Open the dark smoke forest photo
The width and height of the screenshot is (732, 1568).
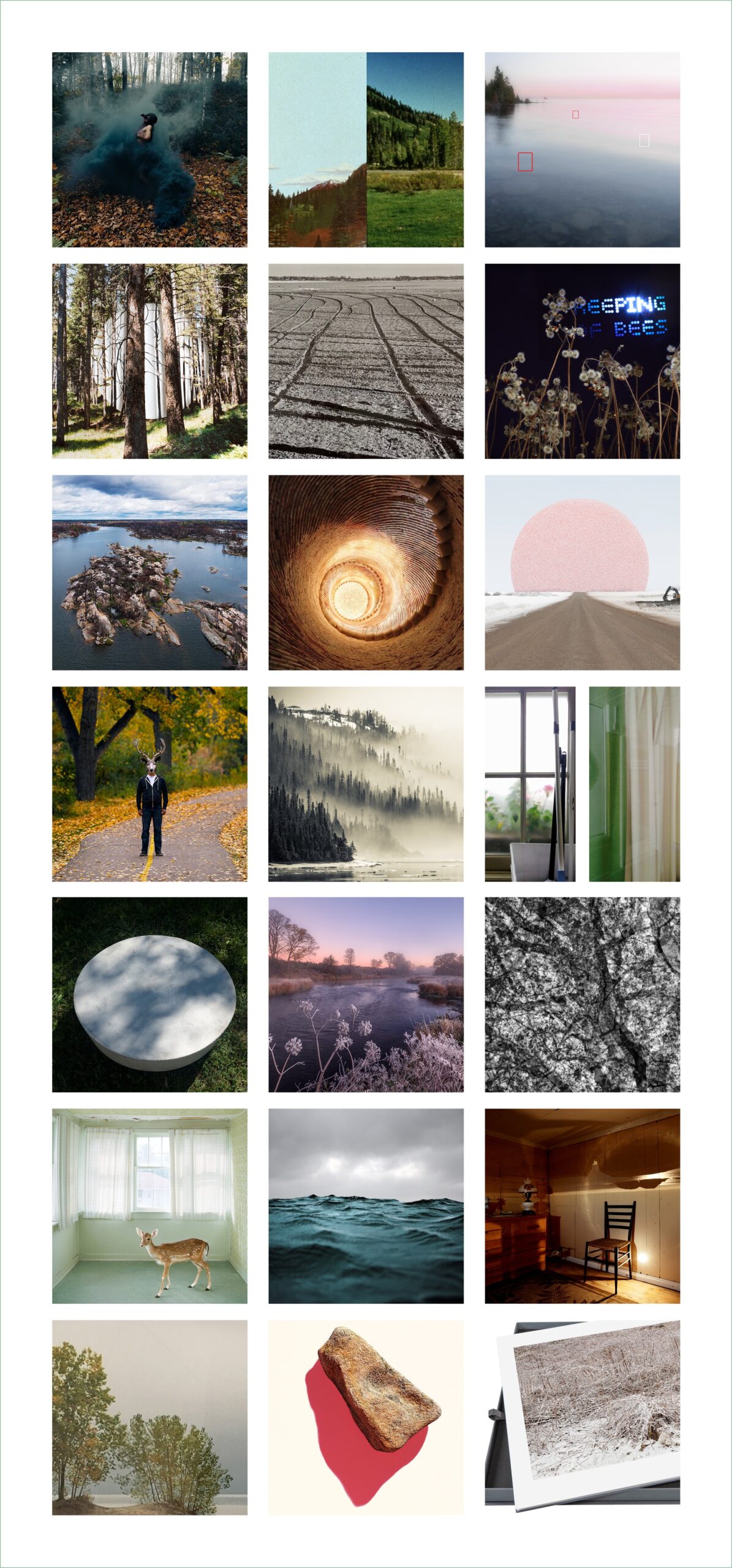pyautogui.click(x=149, y=149)
